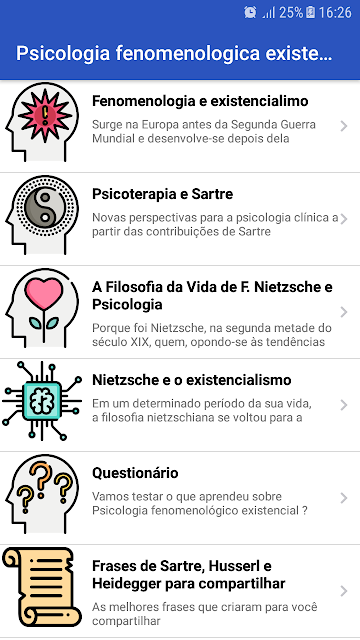Image resolution: width=360 pixels, height=640 pixels.
Task: Select Nietzsche e o existencialismo
Action: coord(180,405)
